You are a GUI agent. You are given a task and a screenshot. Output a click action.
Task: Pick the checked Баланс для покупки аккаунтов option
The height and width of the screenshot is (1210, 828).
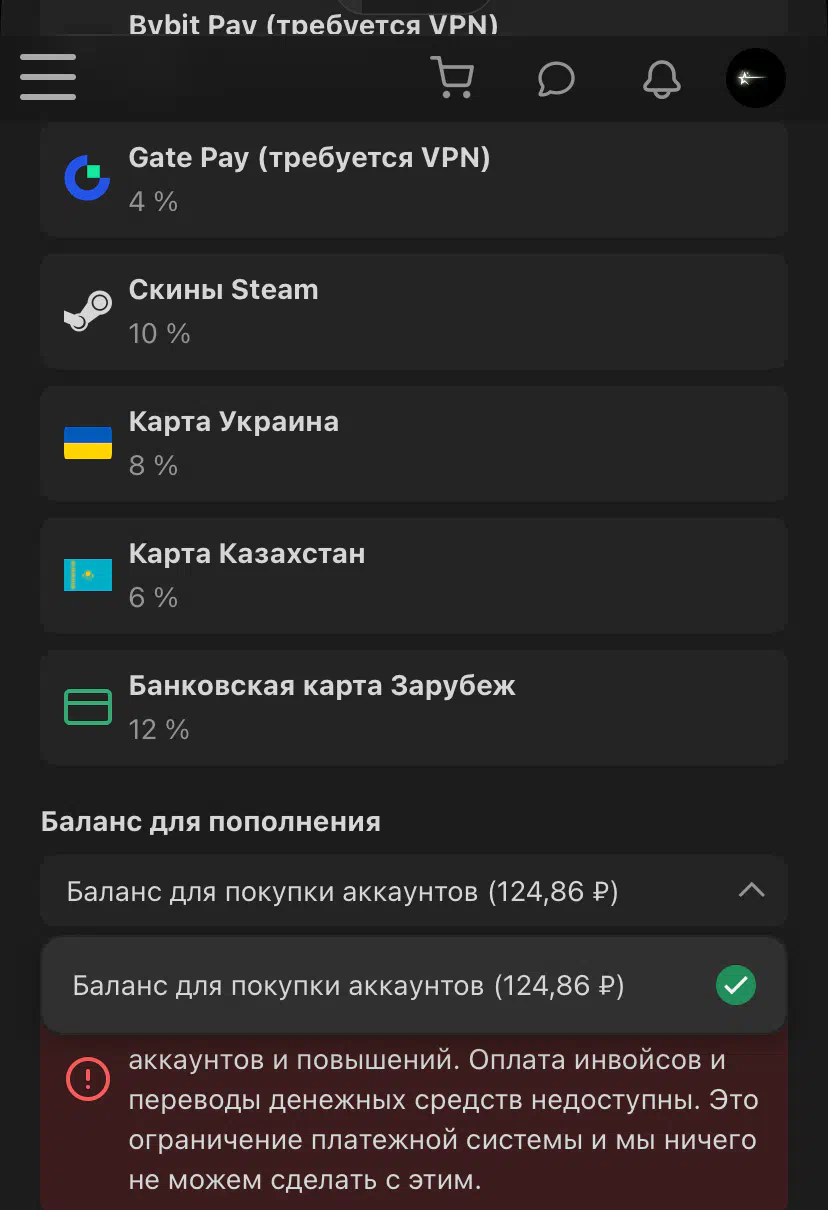click(x=413, y=986)
